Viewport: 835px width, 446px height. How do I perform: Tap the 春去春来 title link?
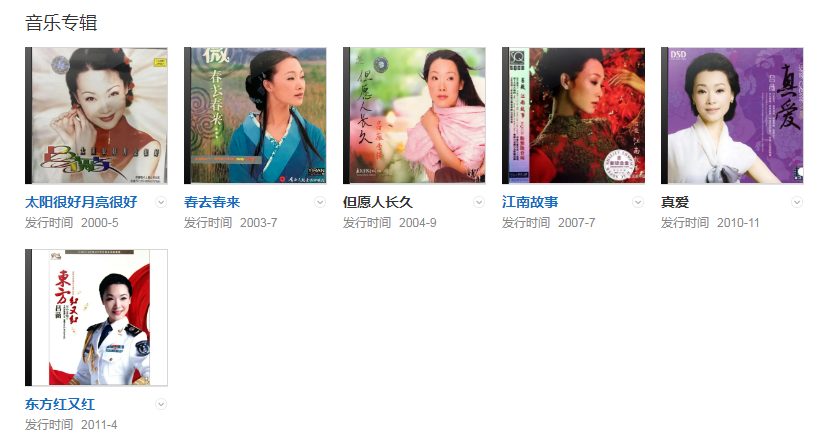212,202
